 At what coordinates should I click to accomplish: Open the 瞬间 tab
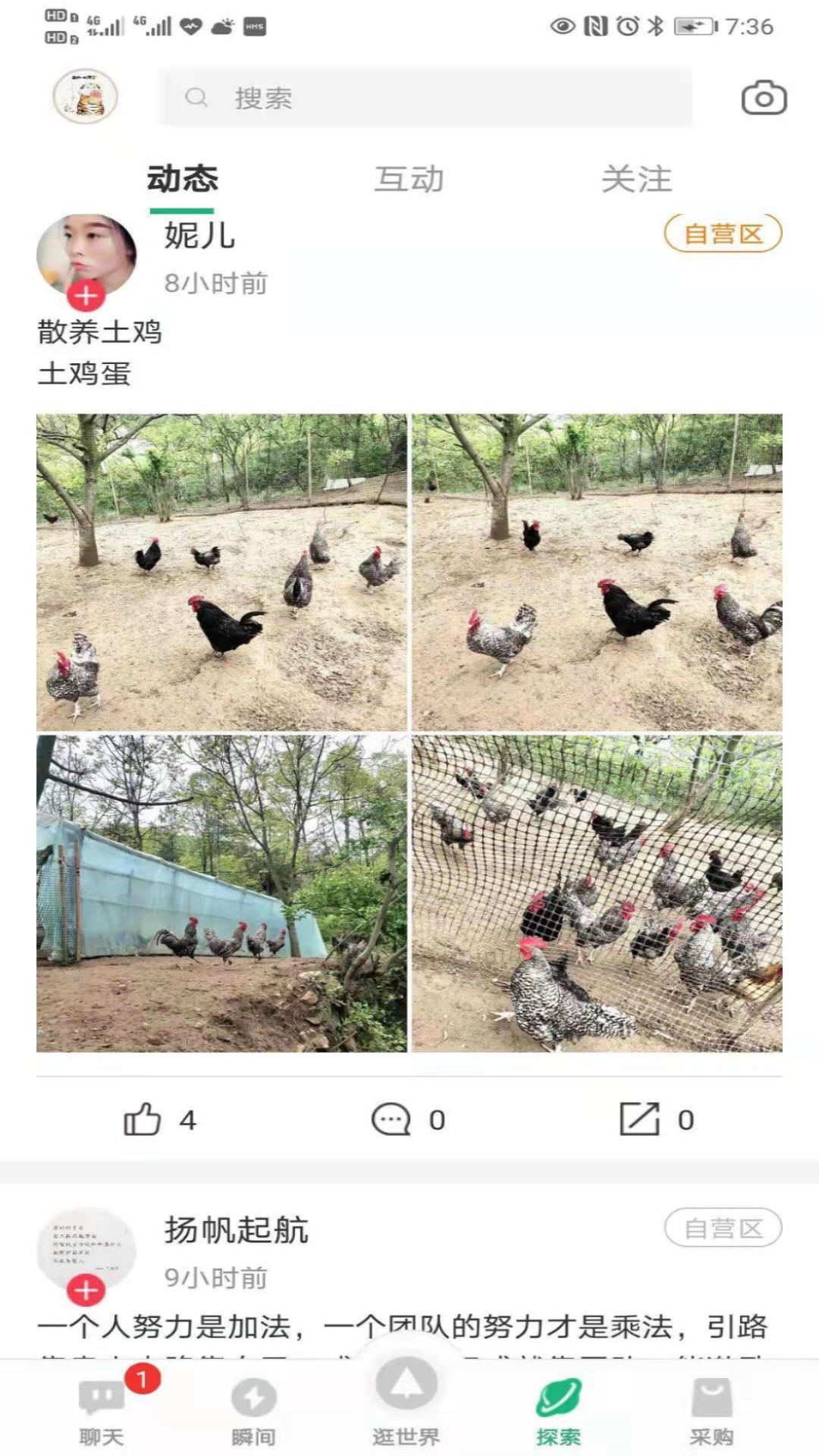(x=253, y=1410)
